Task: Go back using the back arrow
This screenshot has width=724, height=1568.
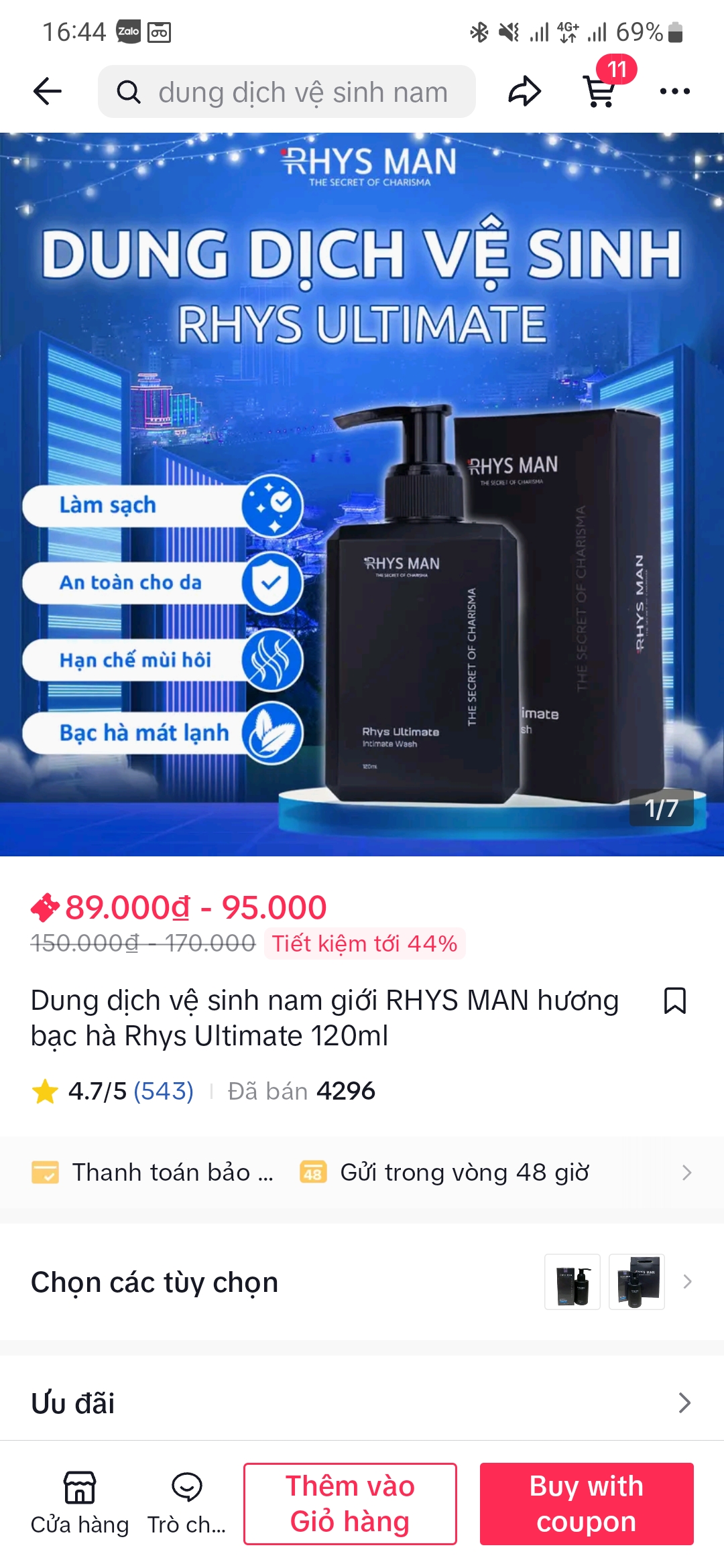Action: coord(47,91)
